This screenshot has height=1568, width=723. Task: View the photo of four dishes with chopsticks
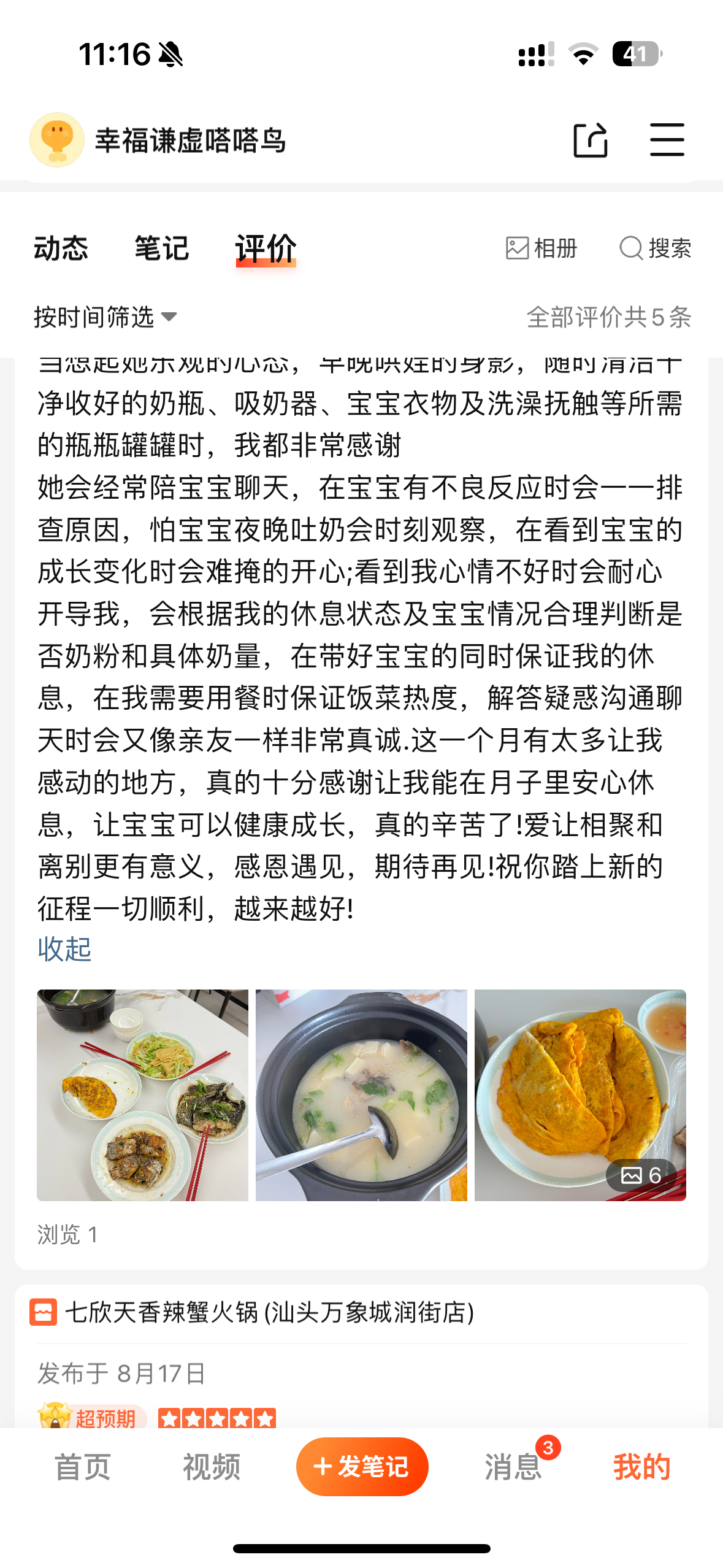(x=142, y=1094)
